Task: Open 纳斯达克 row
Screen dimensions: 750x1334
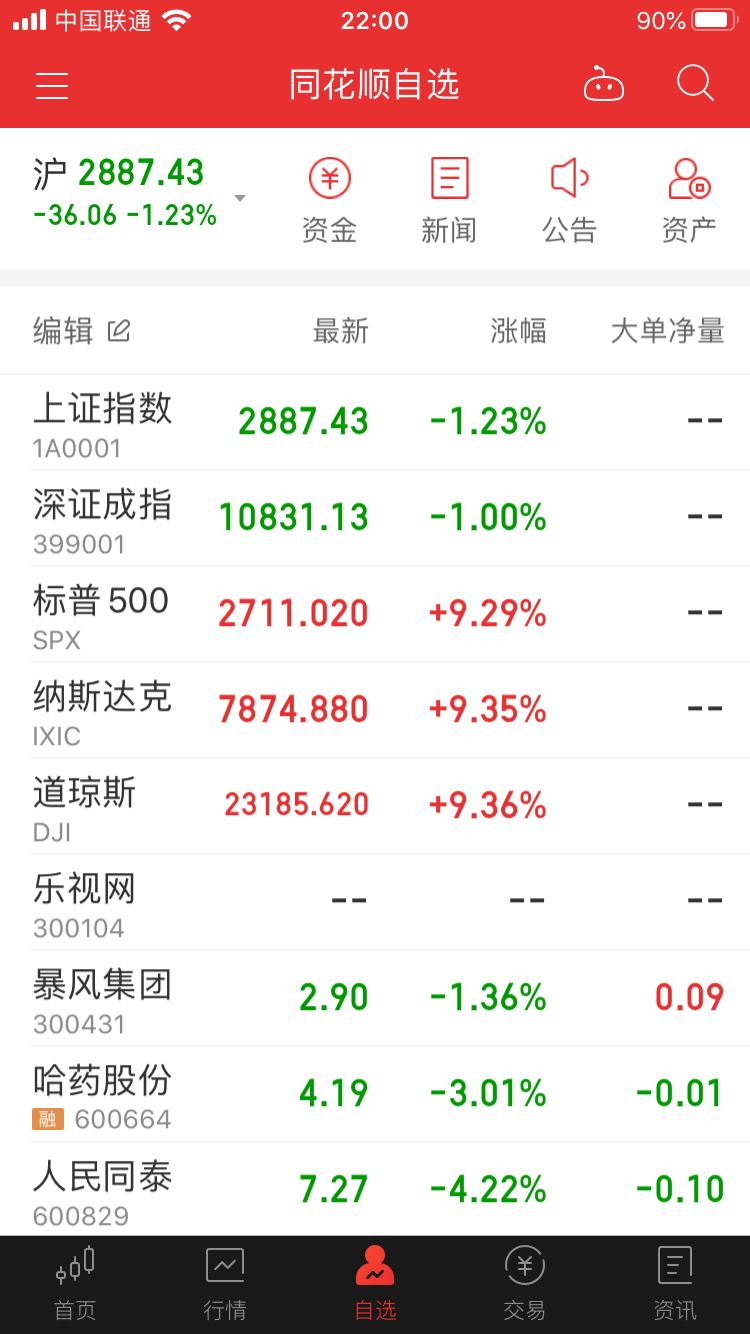Action: [x=375, y=710]
